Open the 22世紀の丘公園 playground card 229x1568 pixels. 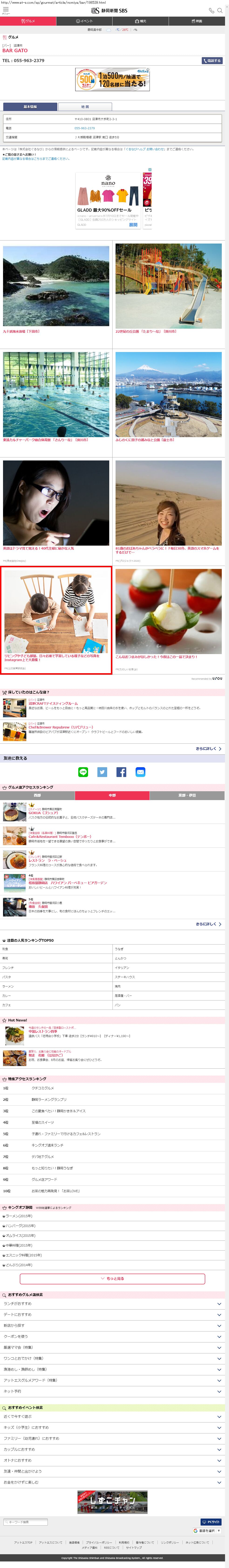coord(168,286)
